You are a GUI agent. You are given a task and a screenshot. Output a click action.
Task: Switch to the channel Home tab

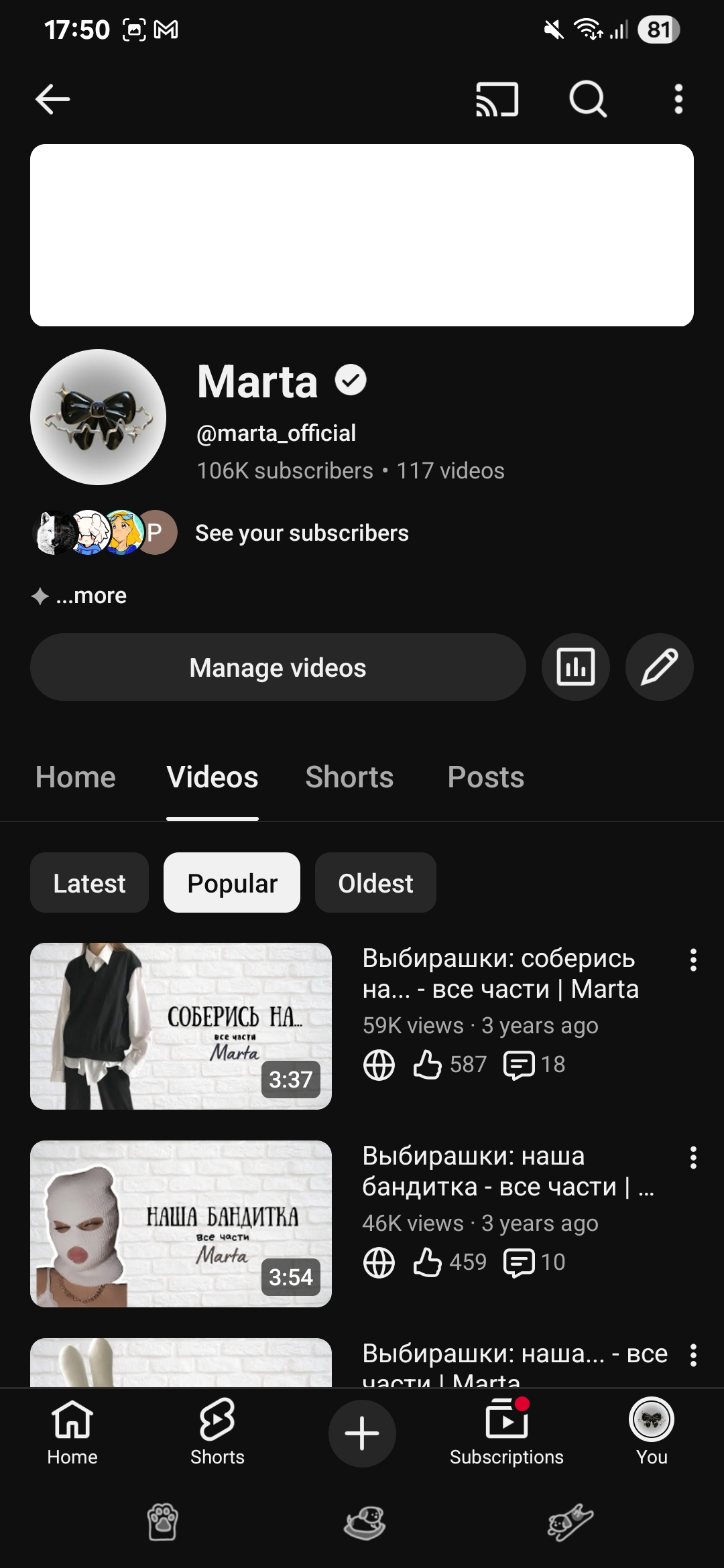[76, 777]
